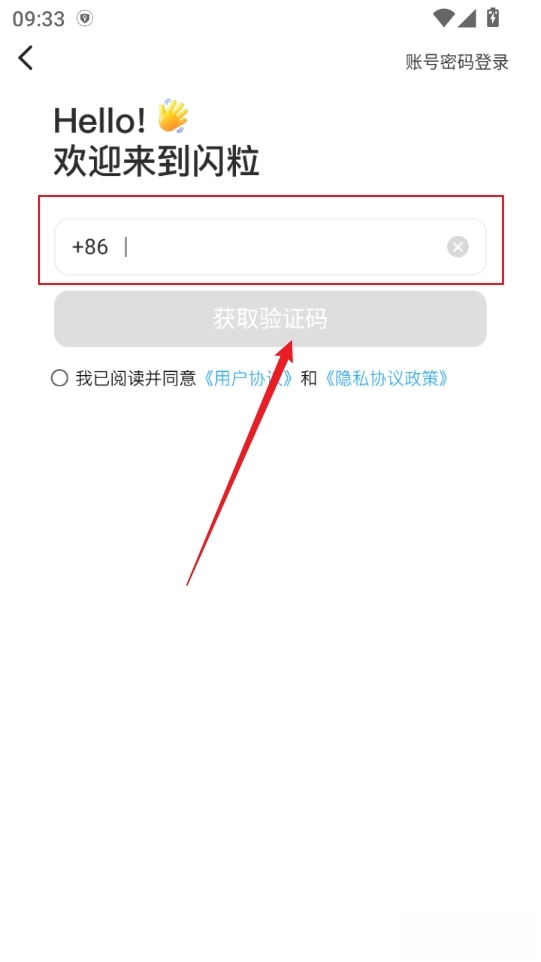The width and height of the screenshot is (541, 962).
Task: Open the 《隐私协议政策》 link
Action: 385,378
